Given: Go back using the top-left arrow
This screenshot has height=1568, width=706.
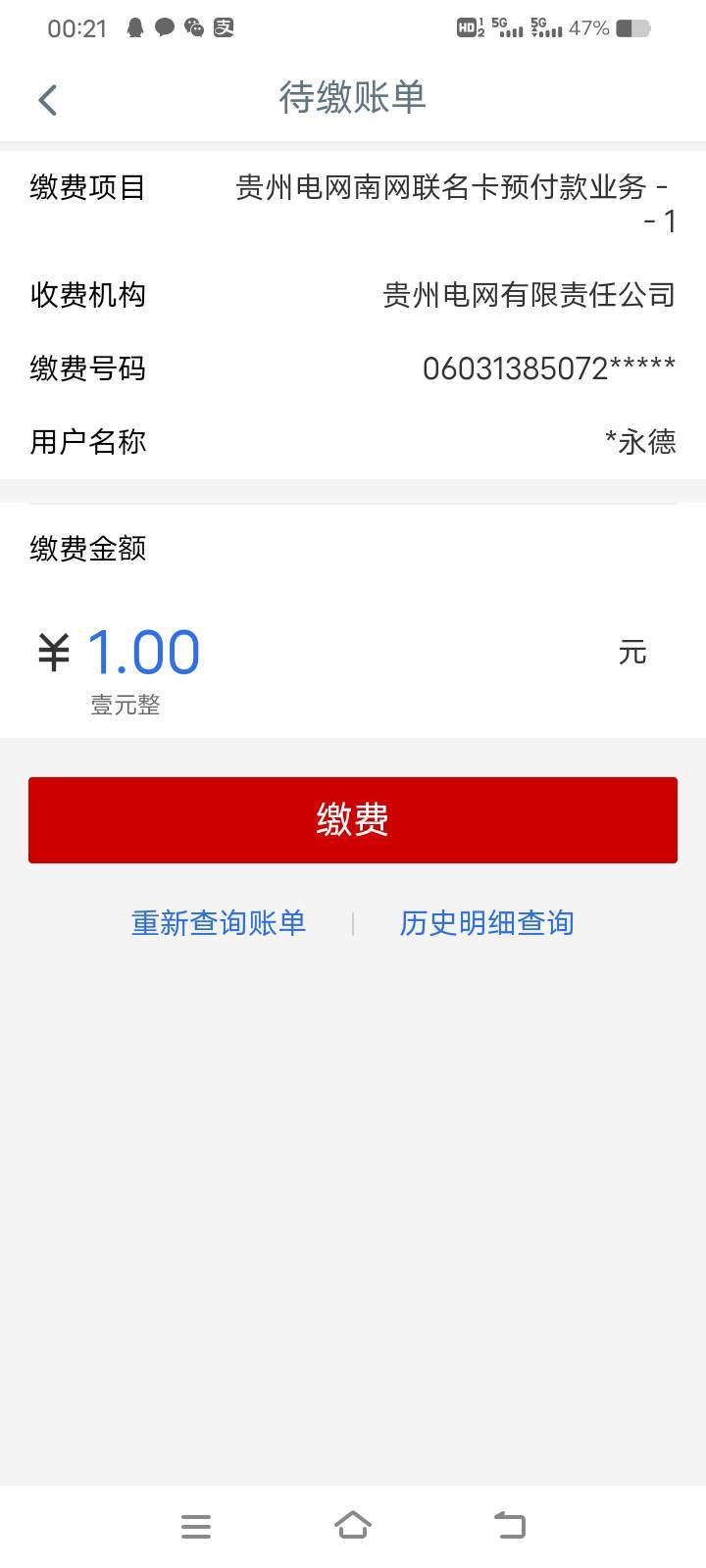Looking at the screenshot, I should coord(47,99).
